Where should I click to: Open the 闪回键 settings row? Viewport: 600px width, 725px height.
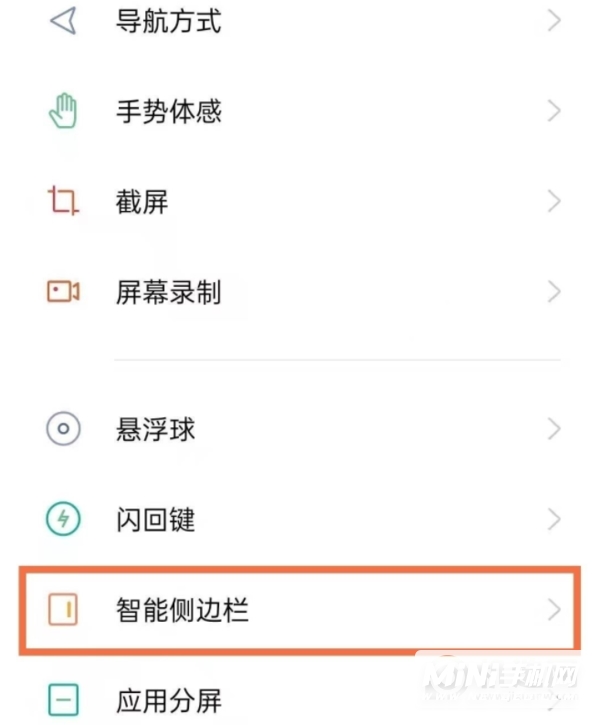coord(154,520)
